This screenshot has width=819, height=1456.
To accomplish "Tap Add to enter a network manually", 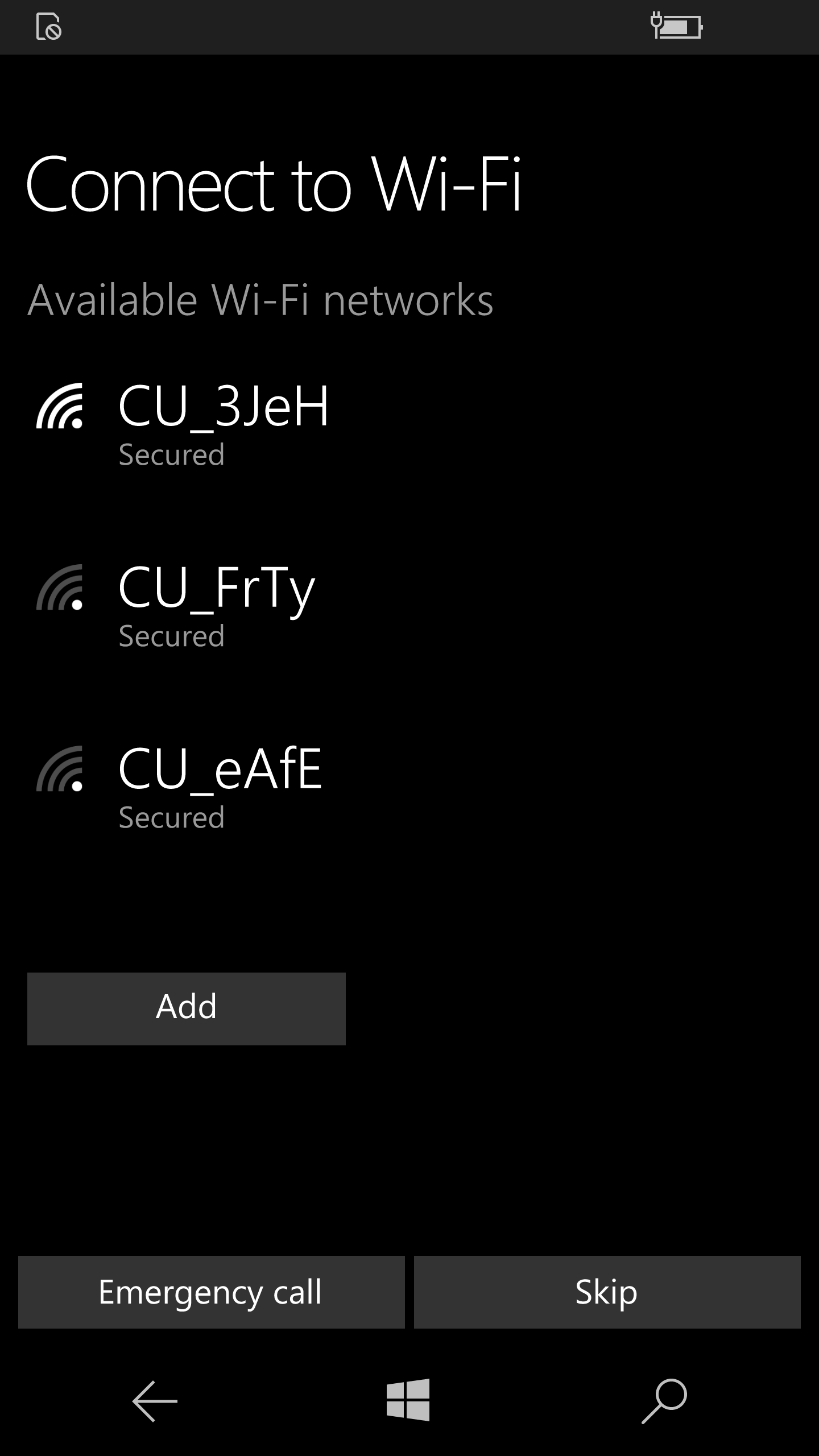I will click(x=187, y=1008).
